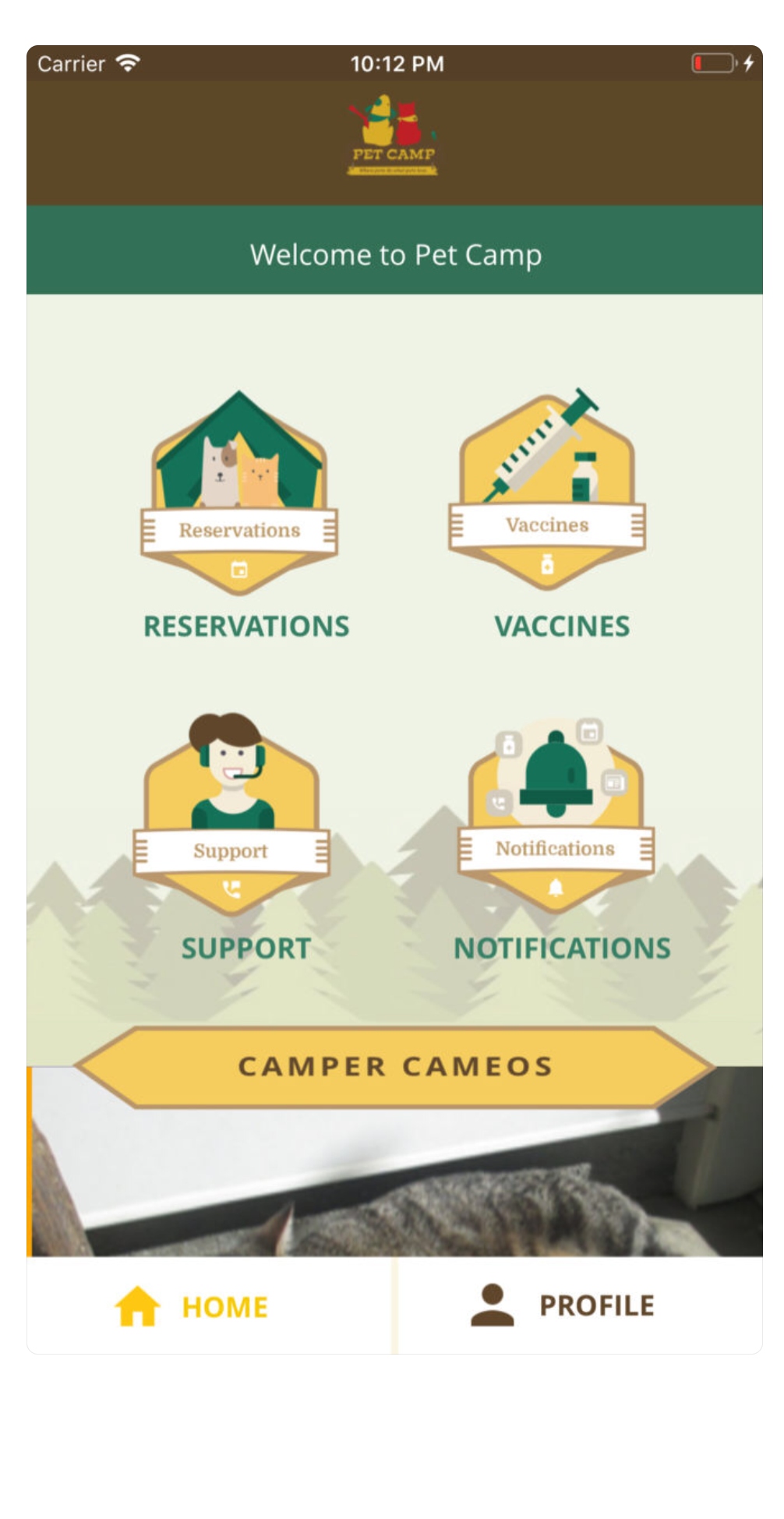Open the Reservations badge
Screen dimensions: 784x1519
click(239, 493)
